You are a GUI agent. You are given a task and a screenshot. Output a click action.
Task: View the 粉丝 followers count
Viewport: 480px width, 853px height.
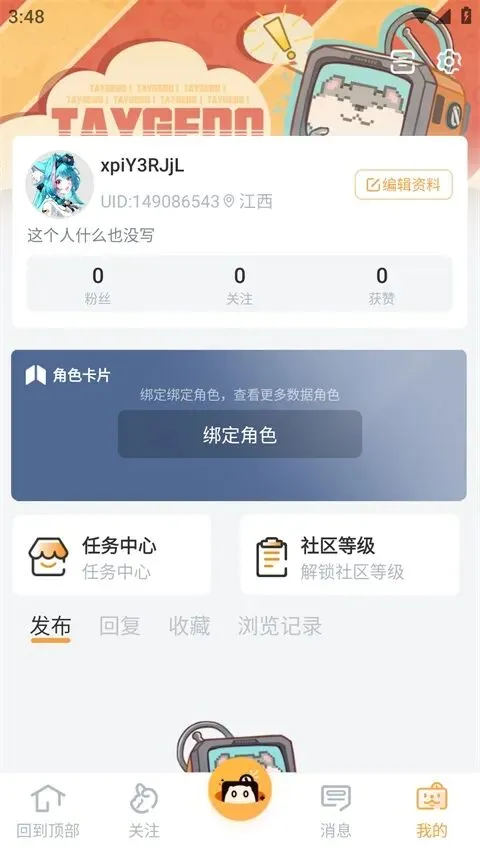coord(97,285)
